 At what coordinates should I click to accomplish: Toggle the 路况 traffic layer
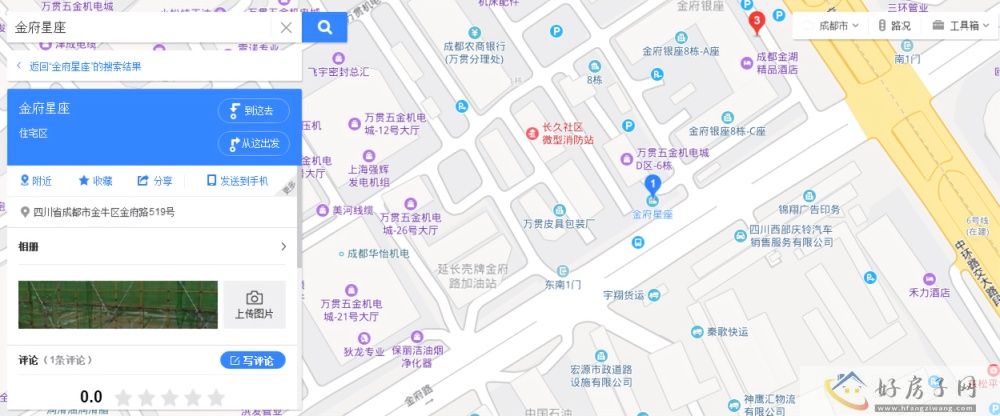pos(894,26)
